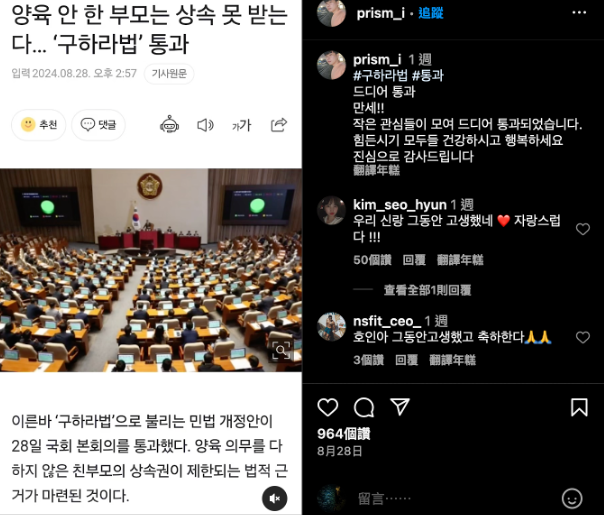Image resolution: width=604 pixels, height=516 pixels.
Task: Like this post with the heart
Action: (x=327, y=406)
